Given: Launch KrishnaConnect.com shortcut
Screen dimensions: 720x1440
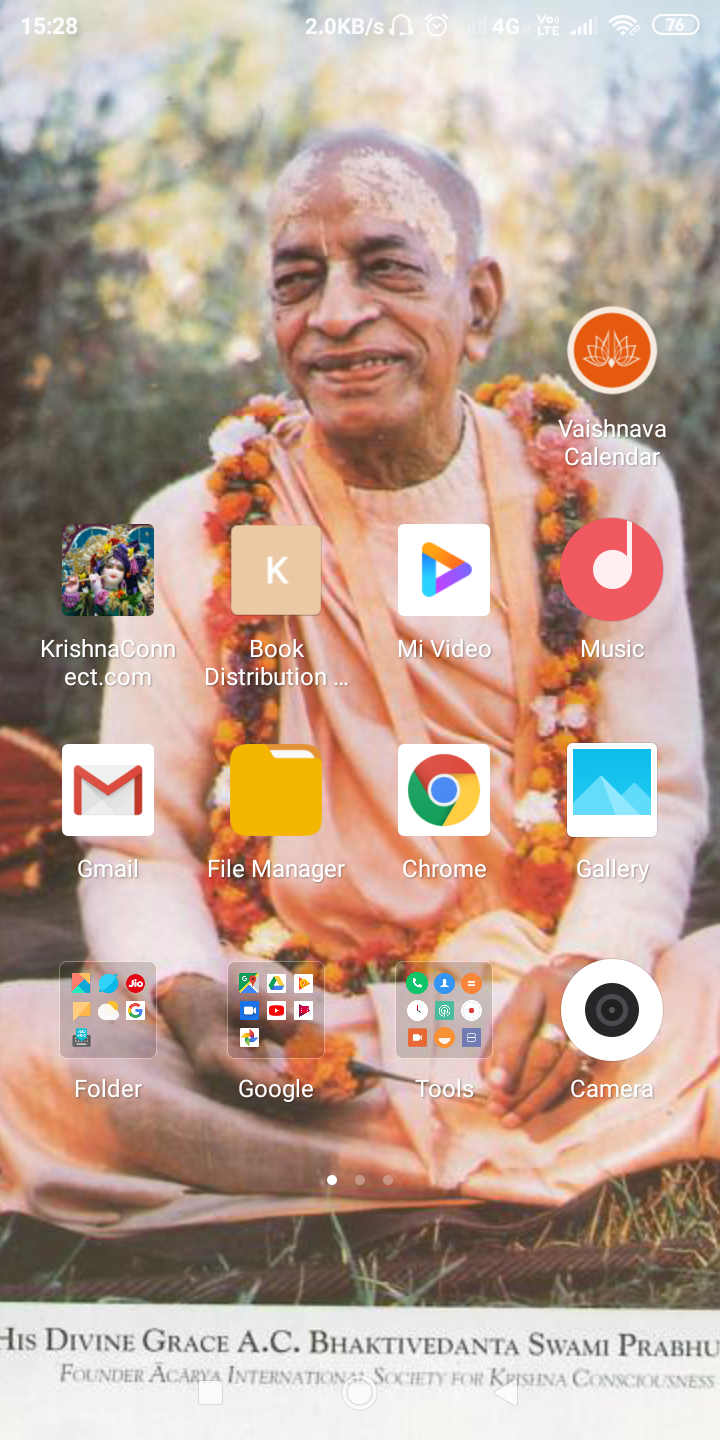Looking at the screenshot, I should click(108, 570).
